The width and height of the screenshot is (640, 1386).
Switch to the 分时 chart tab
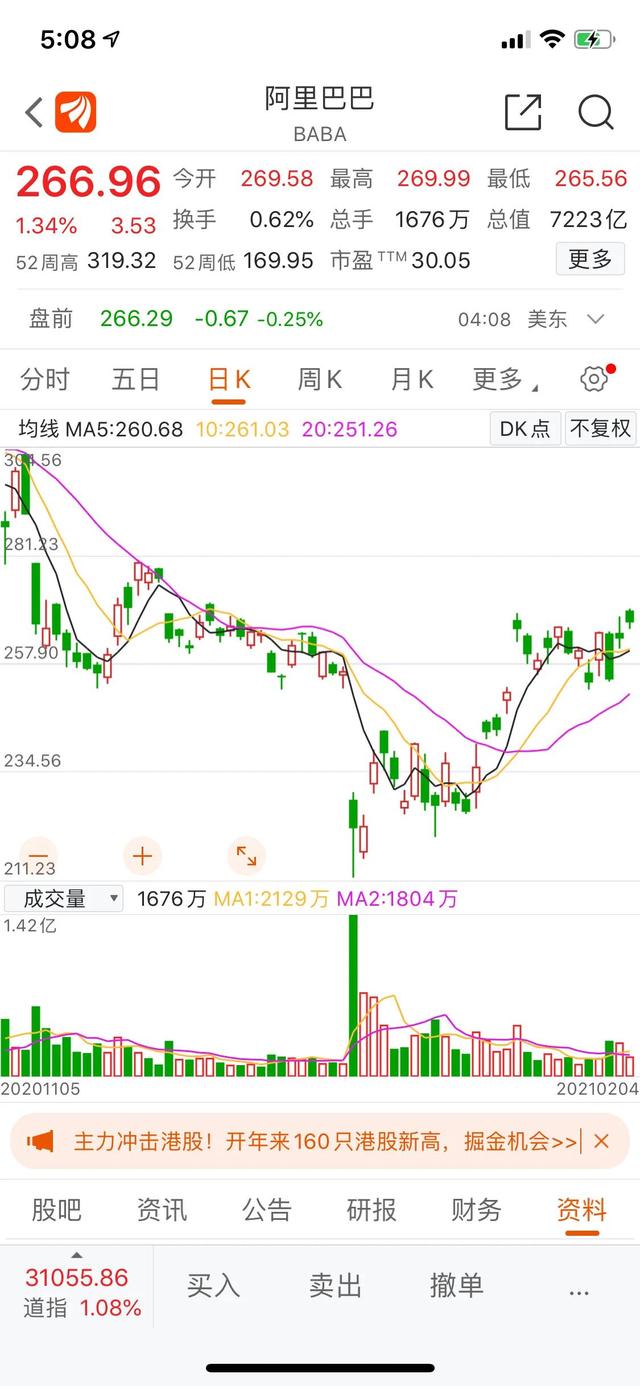[45, 380]
